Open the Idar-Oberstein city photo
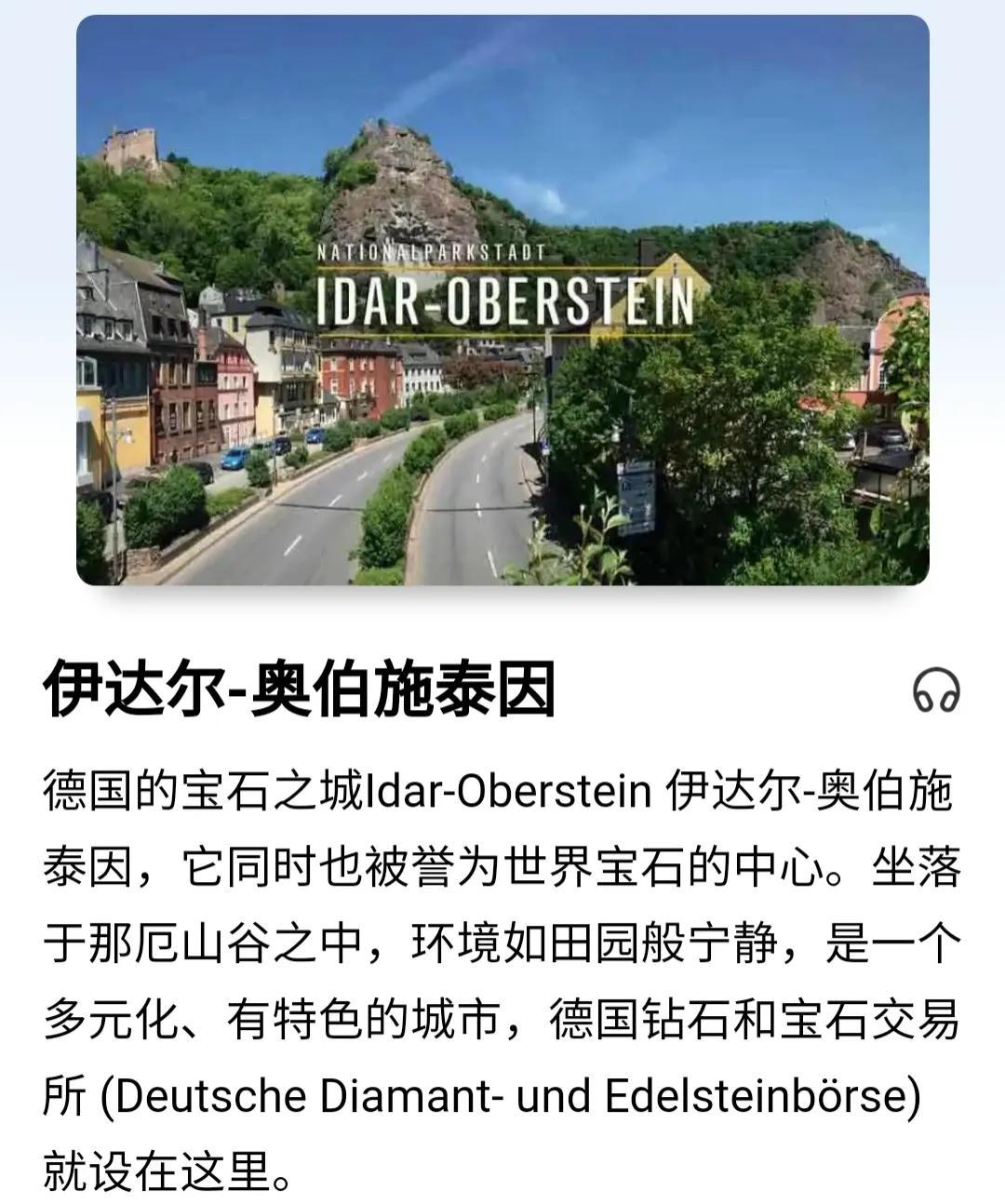Screen dimensions: 1005x1204 [502, 300]
